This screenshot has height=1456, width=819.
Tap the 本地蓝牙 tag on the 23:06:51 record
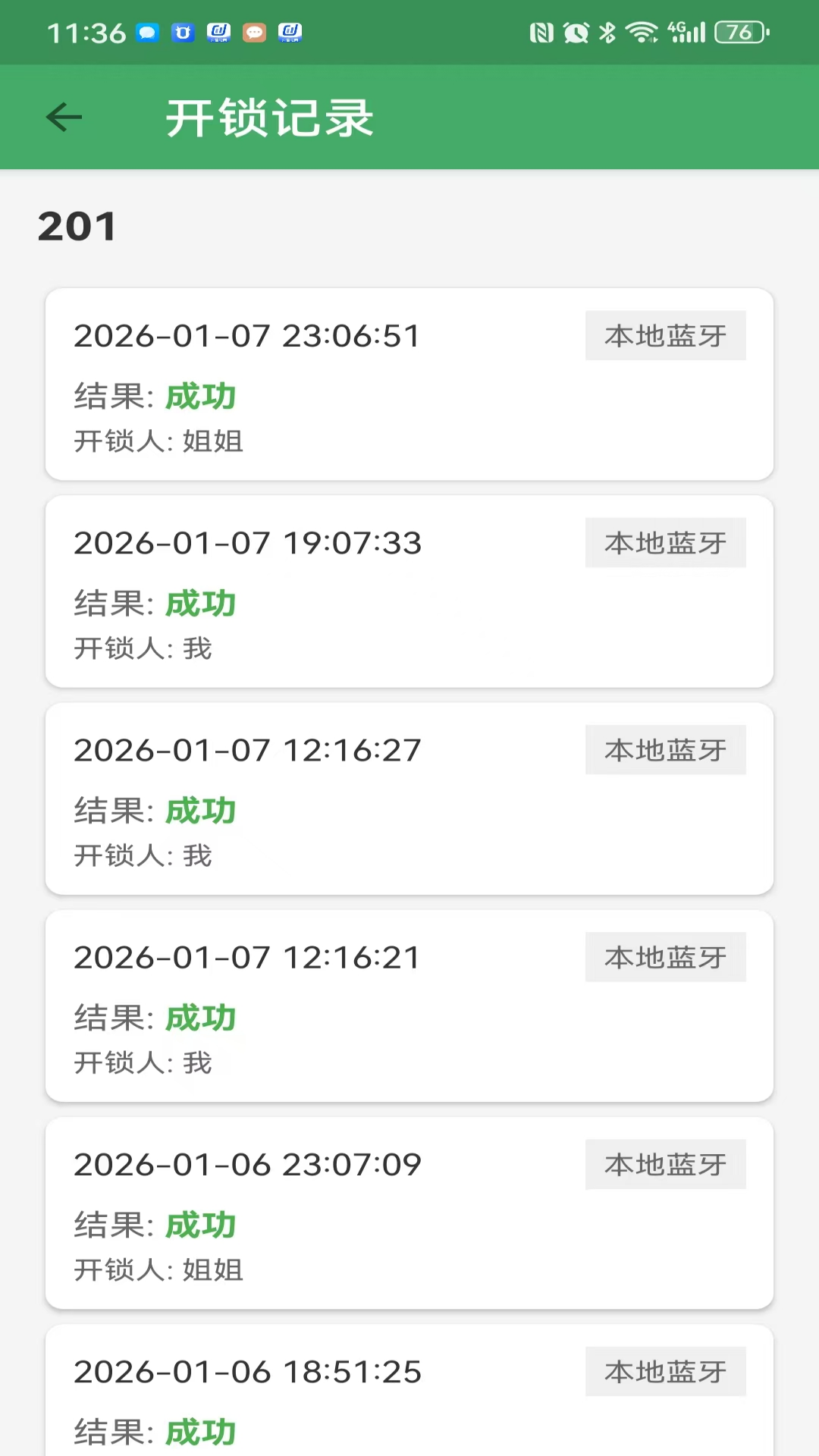[x=665, y=334]
